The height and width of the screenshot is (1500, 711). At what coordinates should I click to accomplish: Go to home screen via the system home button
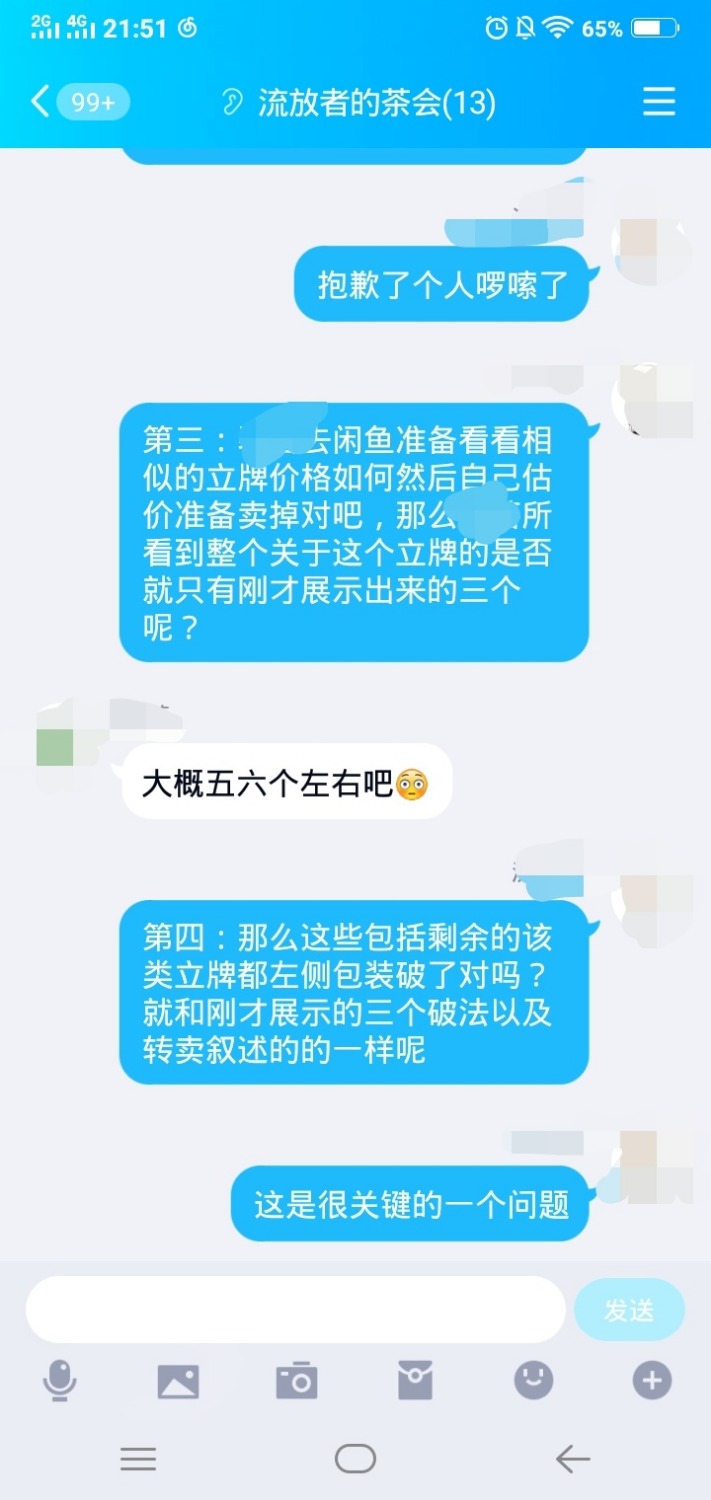tap(355, 1459)
